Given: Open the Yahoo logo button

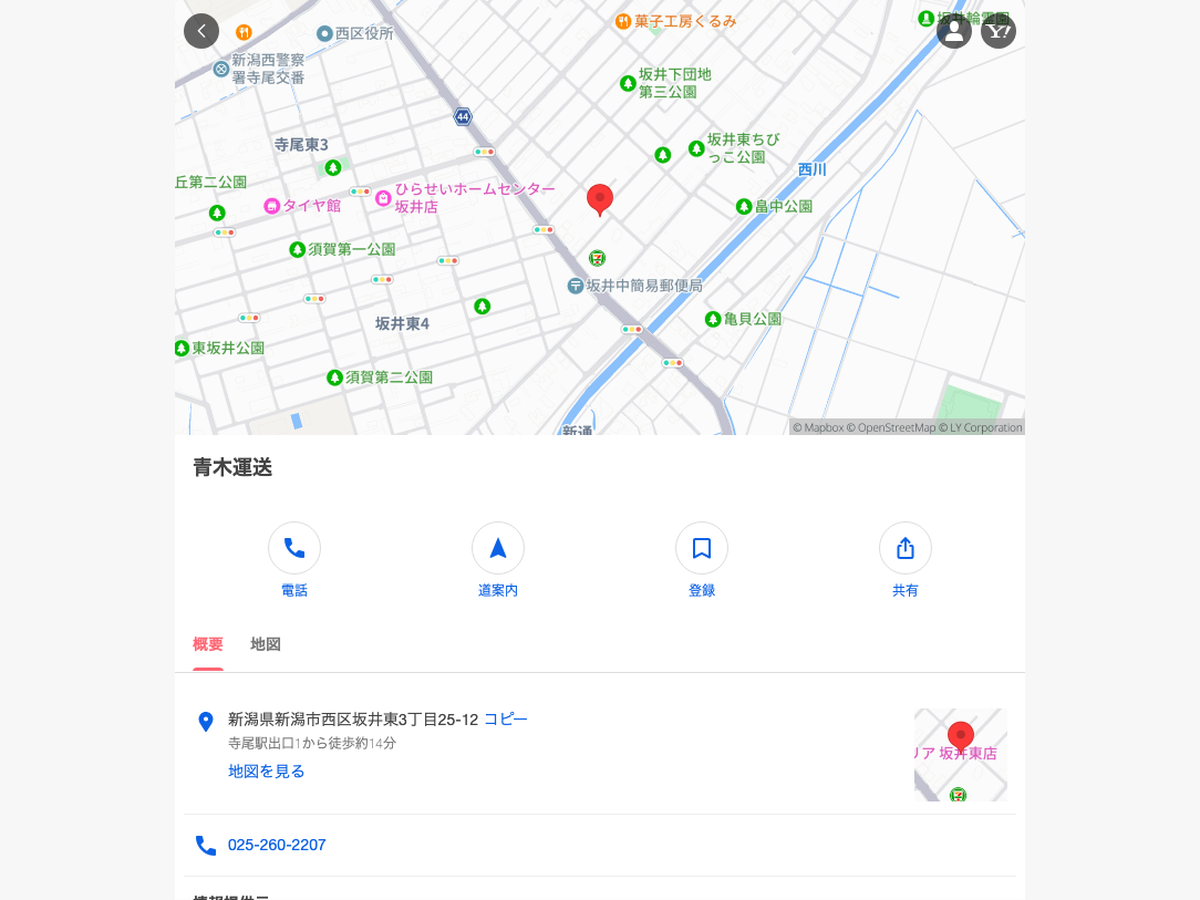Looking at the screenshot, I should tap(998, 31).
